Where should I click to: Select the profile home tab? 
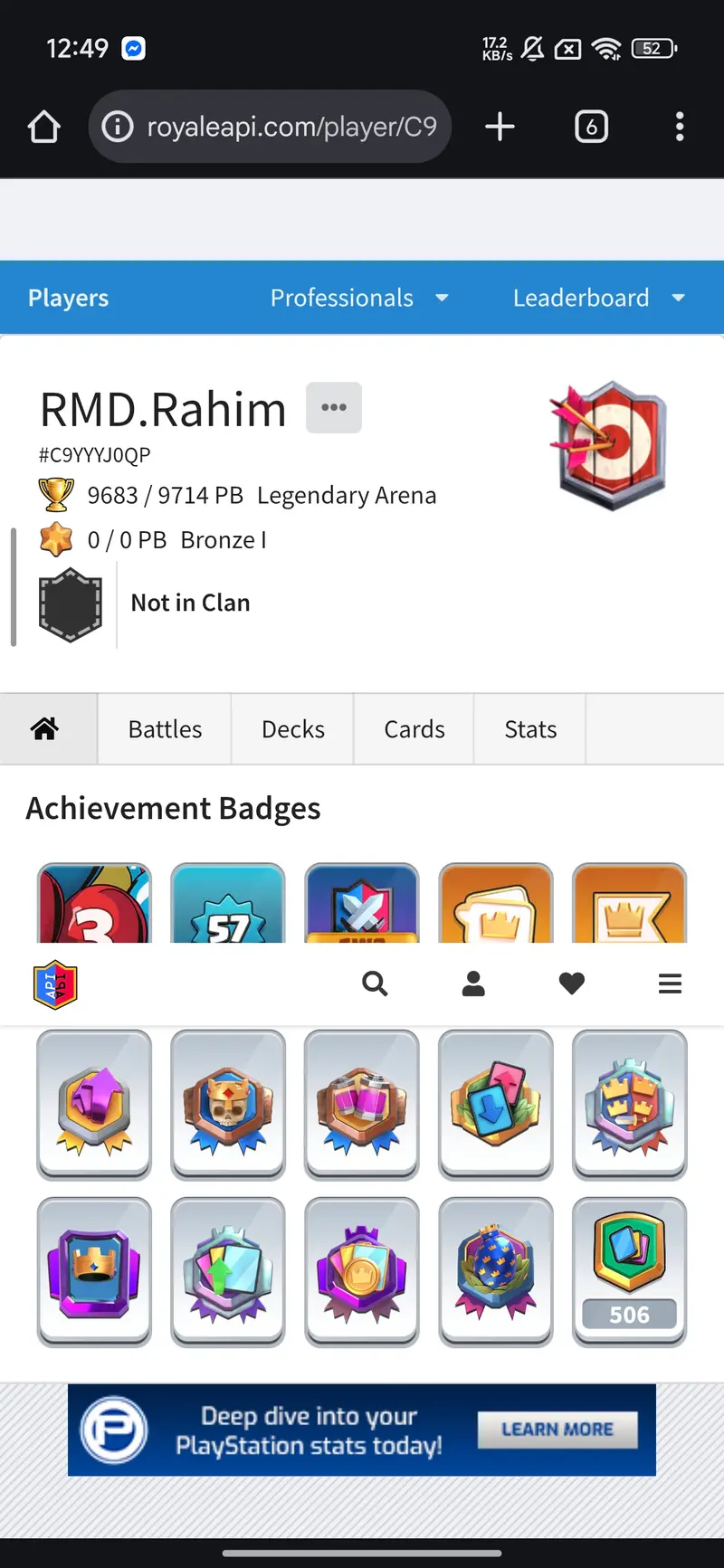pos(45,729)
